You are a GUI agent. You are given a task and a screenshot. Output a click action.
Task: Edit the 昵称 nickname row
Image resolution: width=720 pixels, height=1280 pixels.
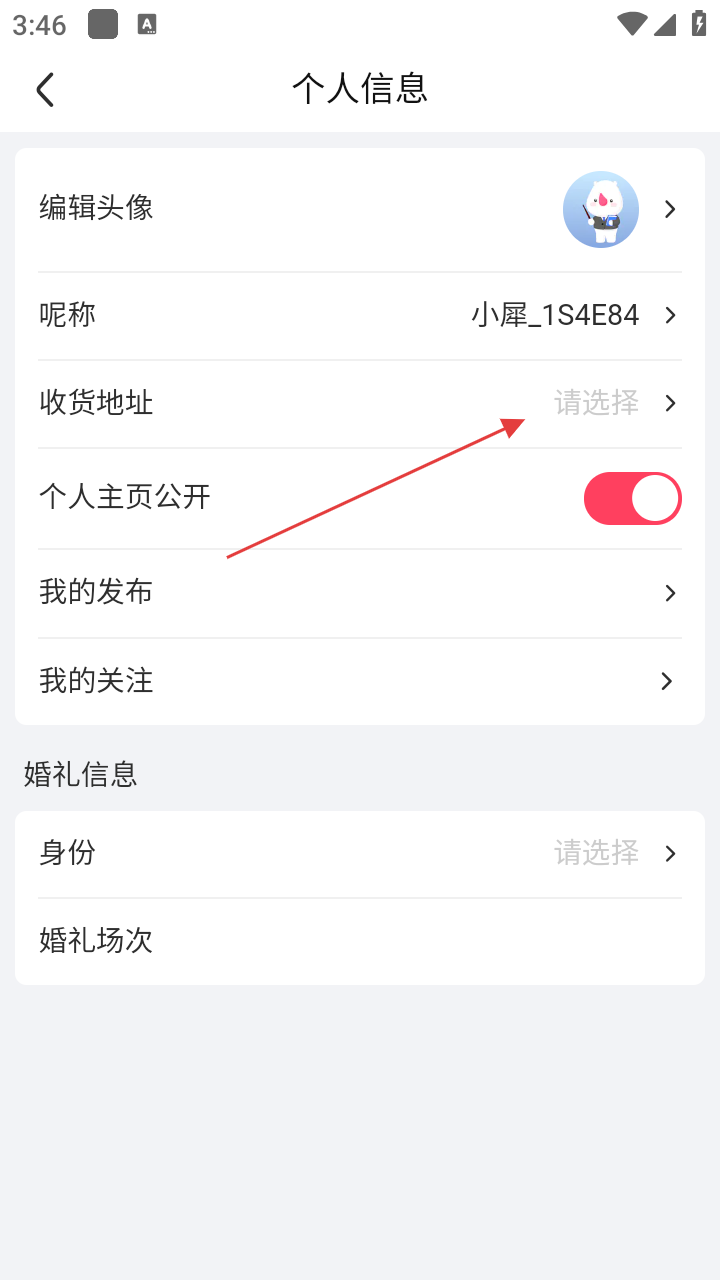(x=360, y=316)
